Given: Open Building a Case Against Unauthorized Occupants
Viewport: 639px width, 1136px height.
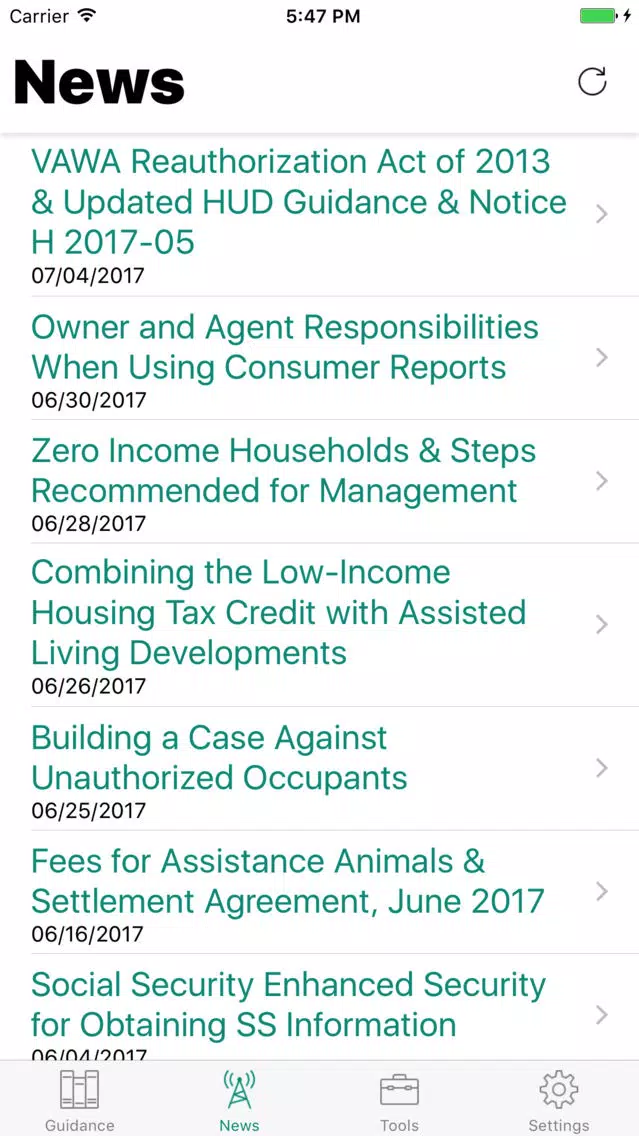Looking at the screenshot, I should 320,768.
